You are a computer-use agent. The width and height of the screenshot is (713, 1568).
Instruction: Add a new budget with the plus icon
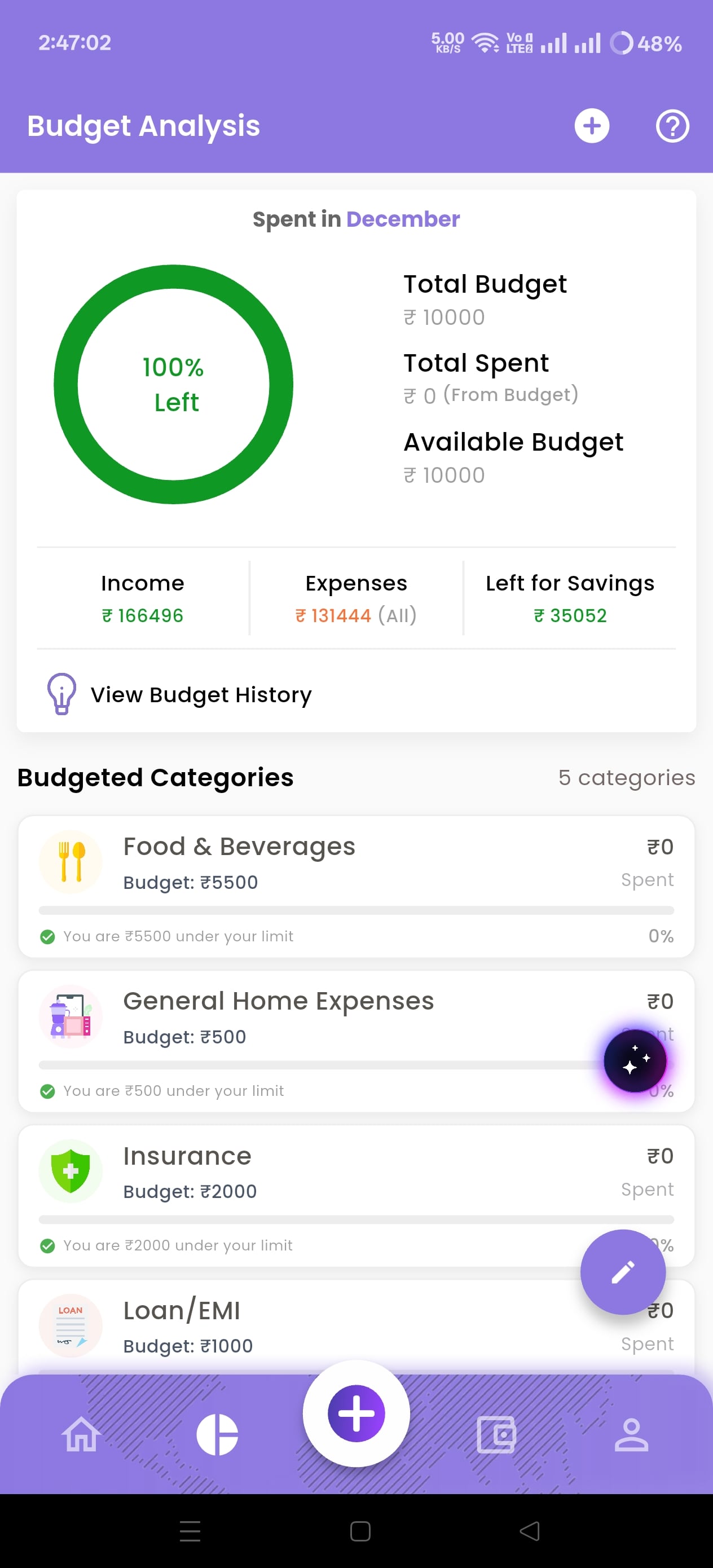pos(591,126)
